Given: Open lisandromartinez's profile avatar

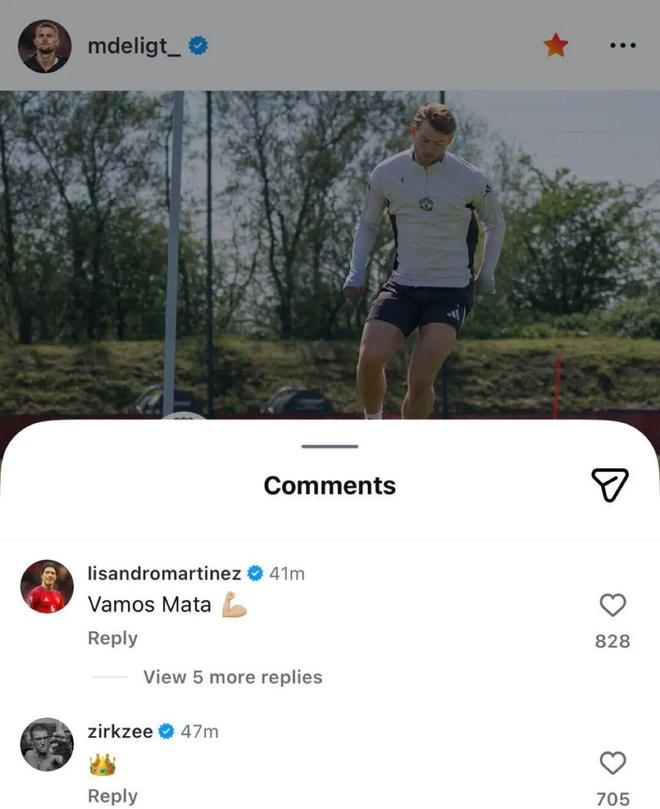Looking at the screenshot, I should 47,586.
